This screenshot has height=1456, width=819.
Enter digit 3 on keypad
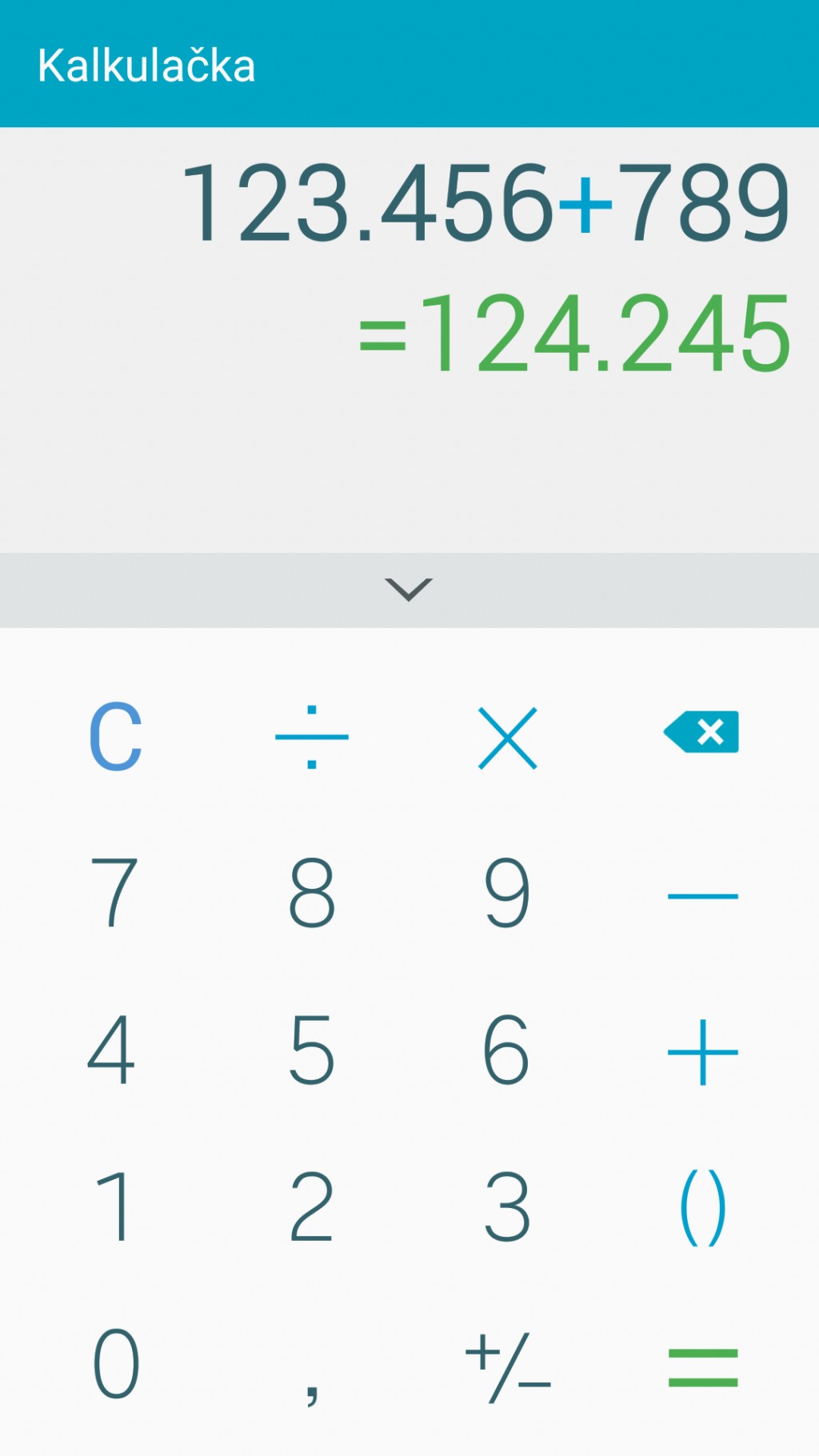[507, 1206]
